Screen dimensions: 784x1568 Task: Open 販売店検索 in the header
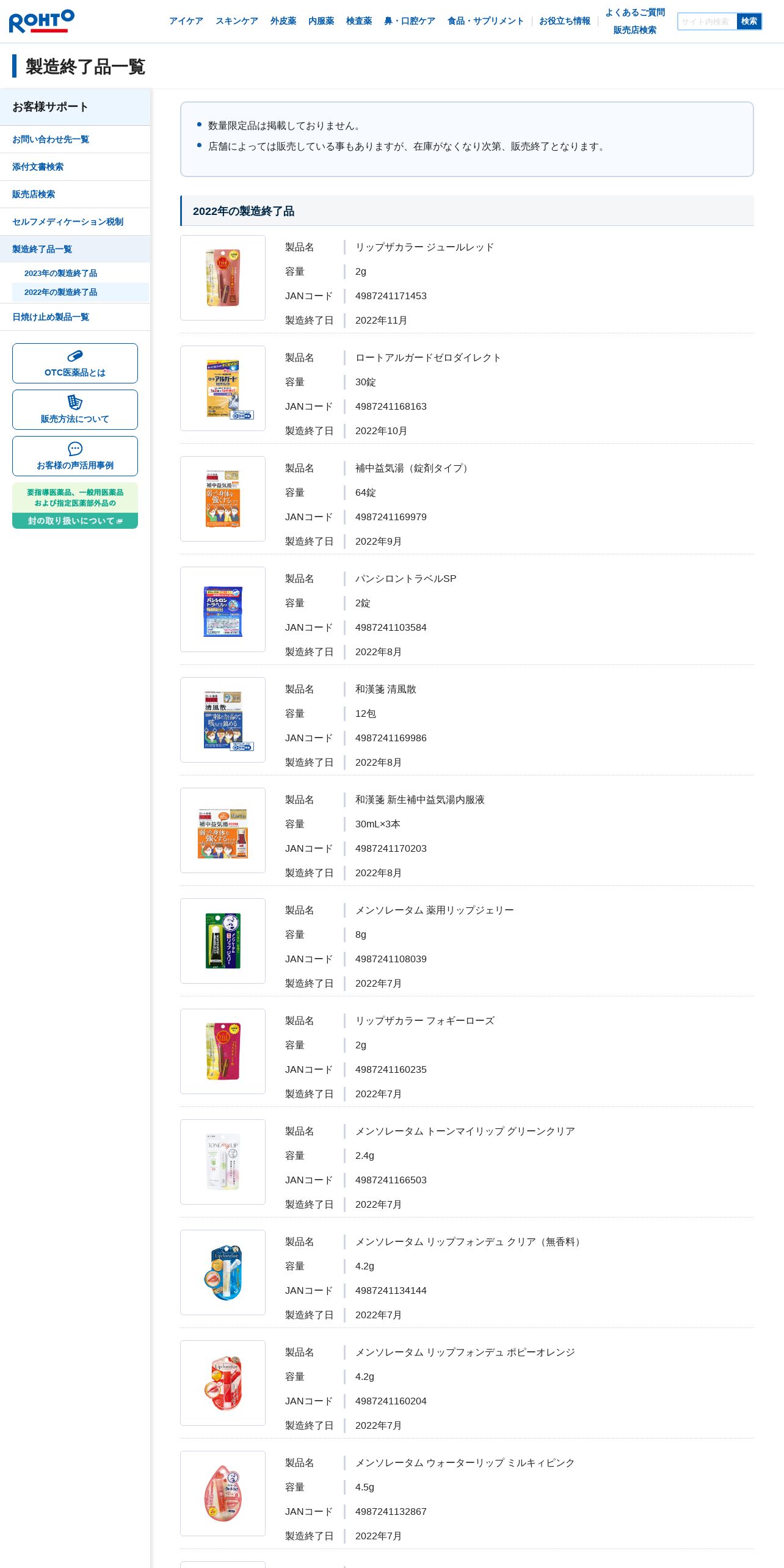pyautogui.click(x=635, y=30)
